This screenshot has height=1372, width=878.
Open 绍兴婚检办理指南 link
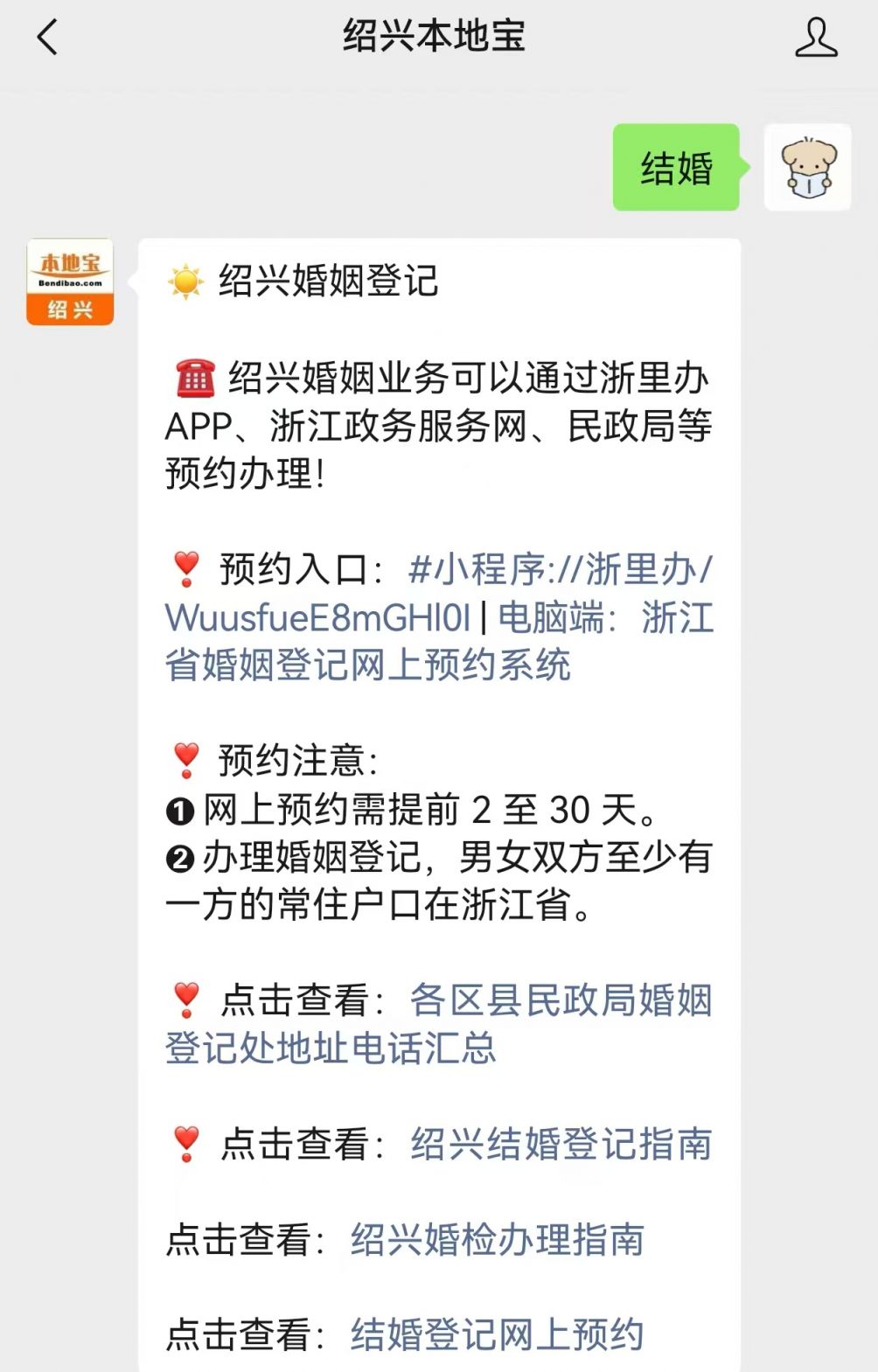click(497, 1239)
